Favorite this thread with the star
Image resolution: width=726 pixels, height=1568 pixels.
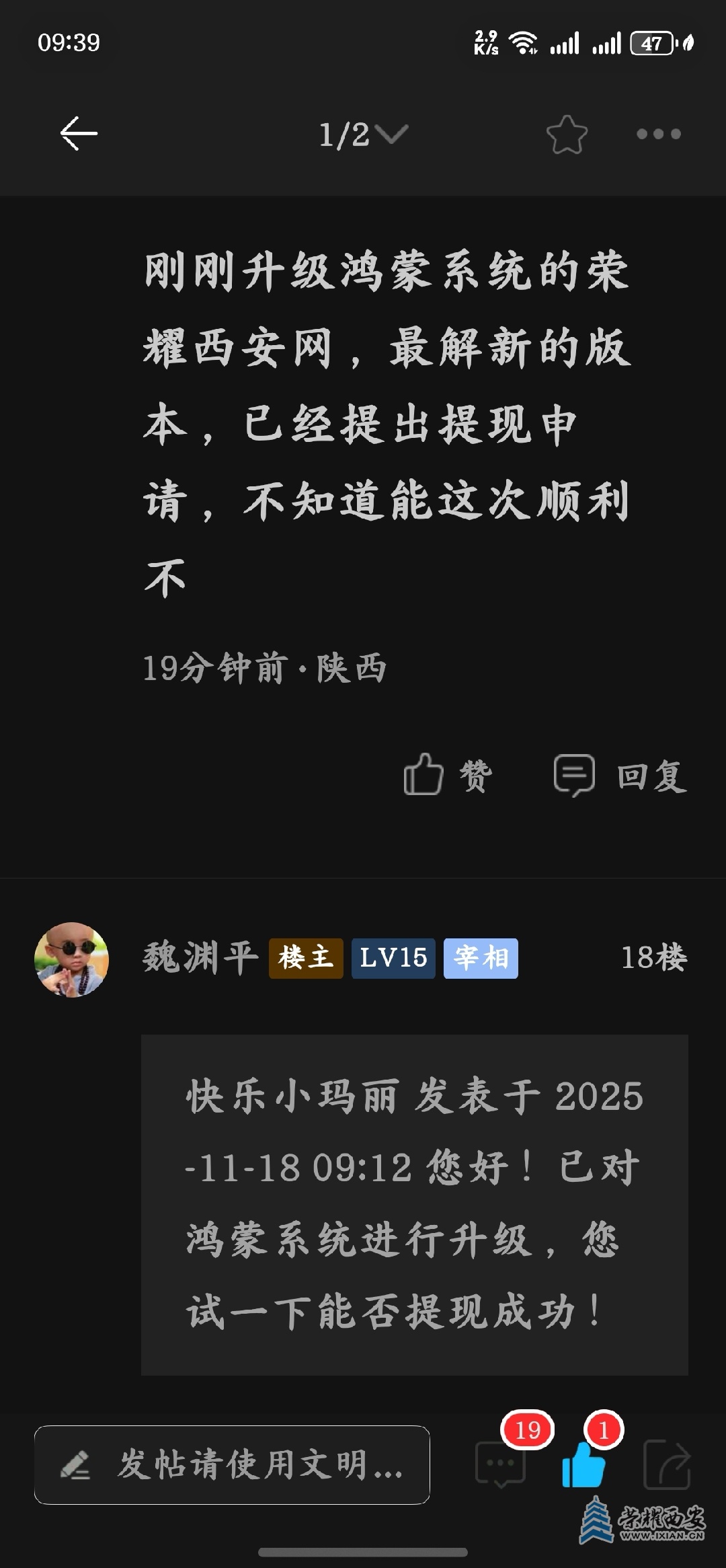pos(566,135)
